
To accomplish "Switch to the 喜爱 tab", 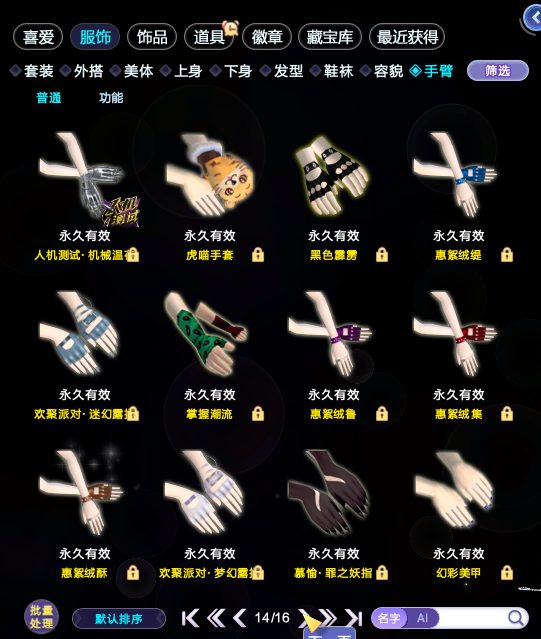I will [x=38, y=37].
